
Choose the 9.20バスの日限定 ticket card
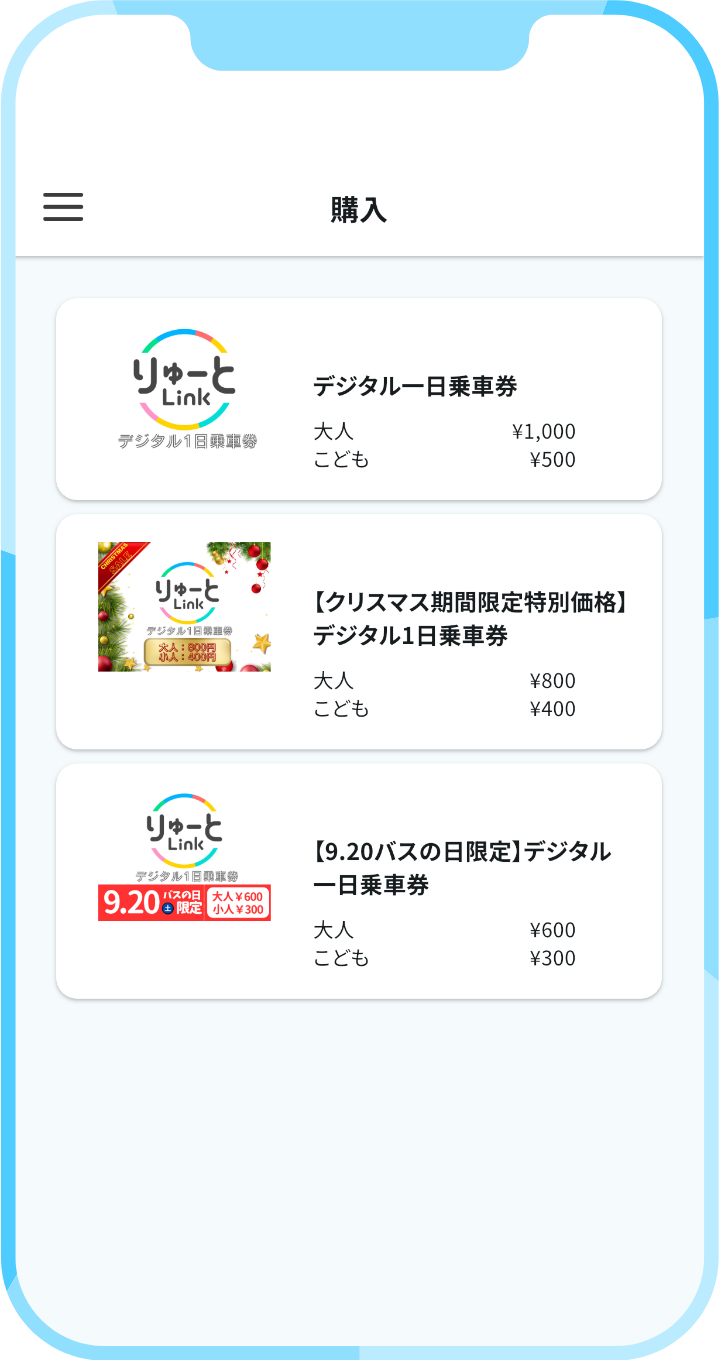point(359,881)
